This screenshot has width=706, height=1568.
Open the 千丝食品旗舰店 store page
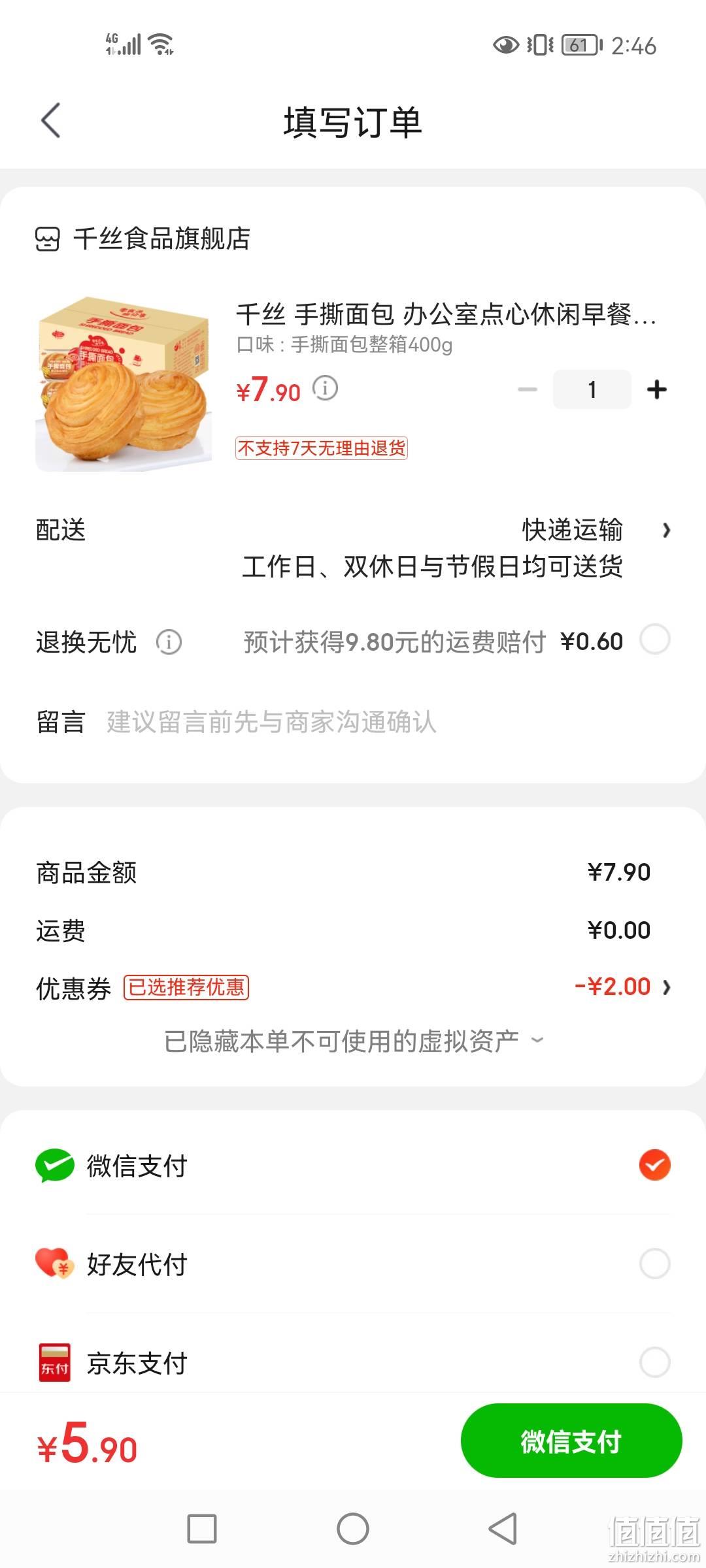point(143,239)
